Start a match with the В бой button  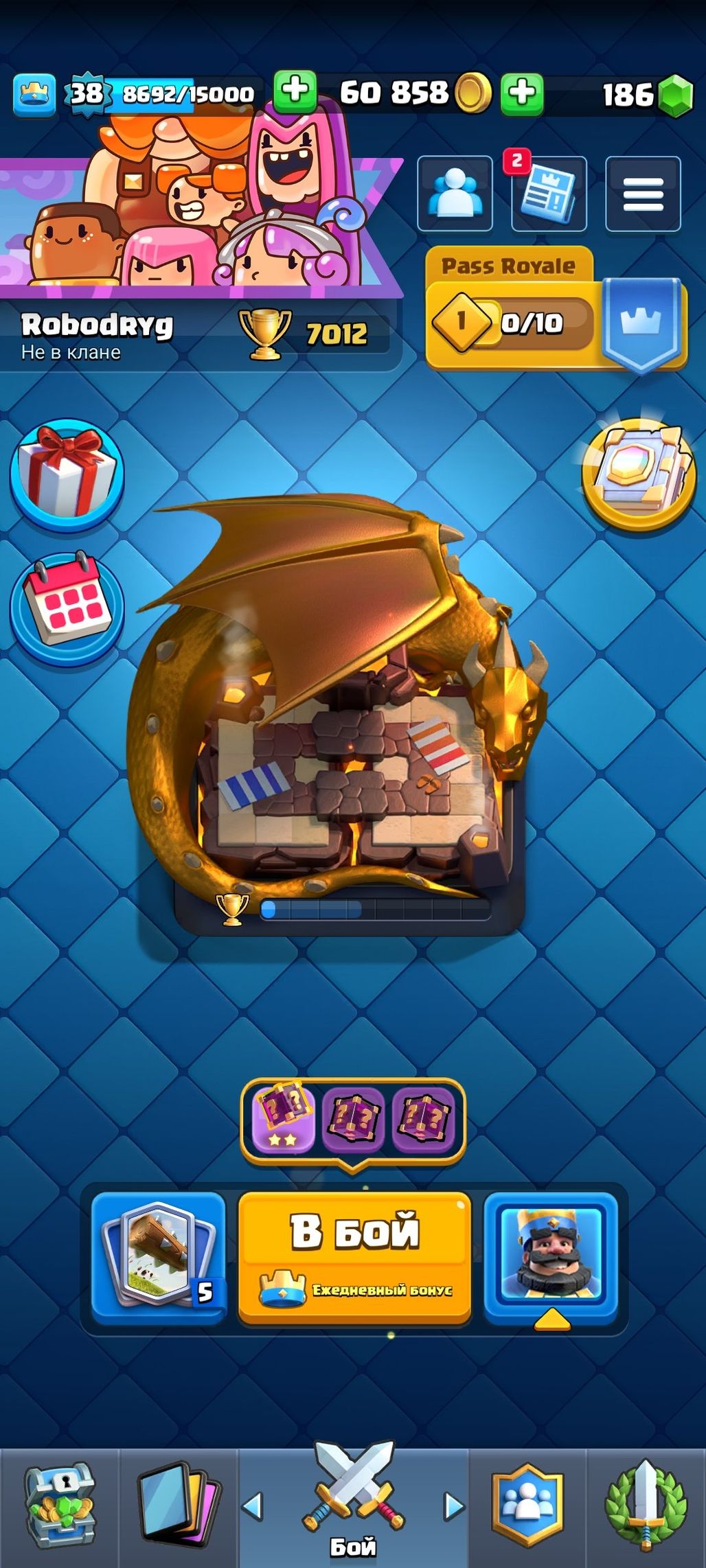354,1258
